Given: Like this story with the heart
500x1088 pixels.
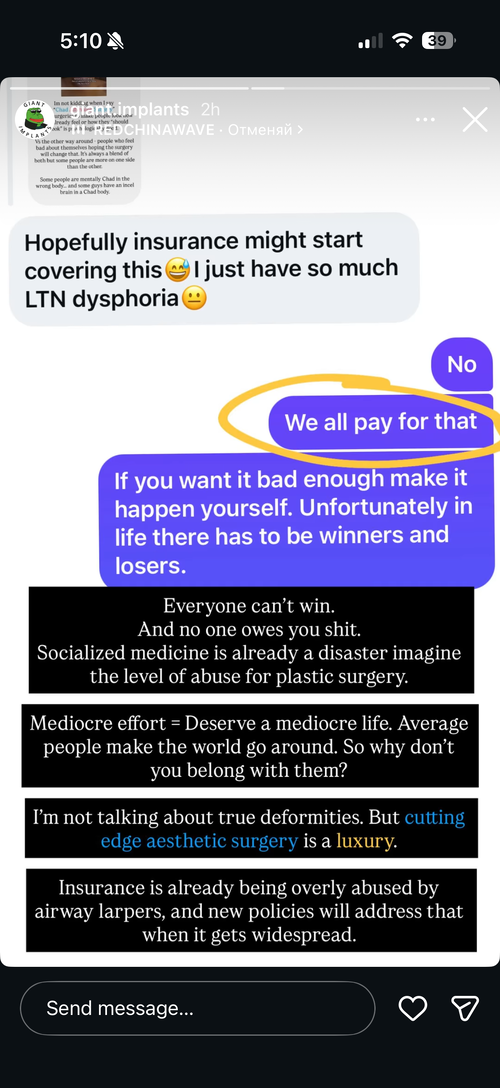Looking at the screenshot, I should pos(413,1008).
